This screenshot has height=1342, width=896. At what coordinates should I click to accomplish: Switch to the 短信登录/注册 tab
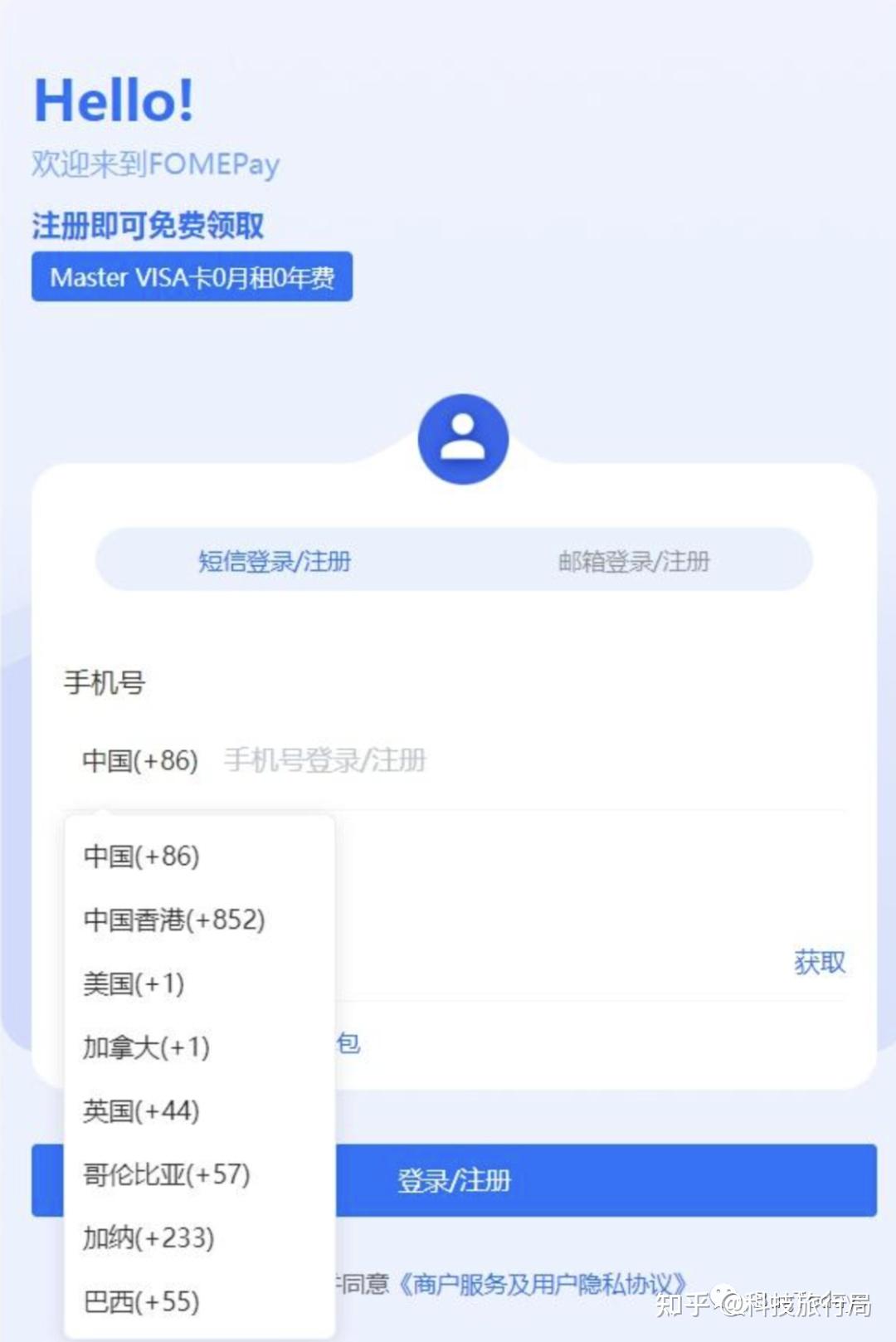pyautogui.click(x=275, y=562)
